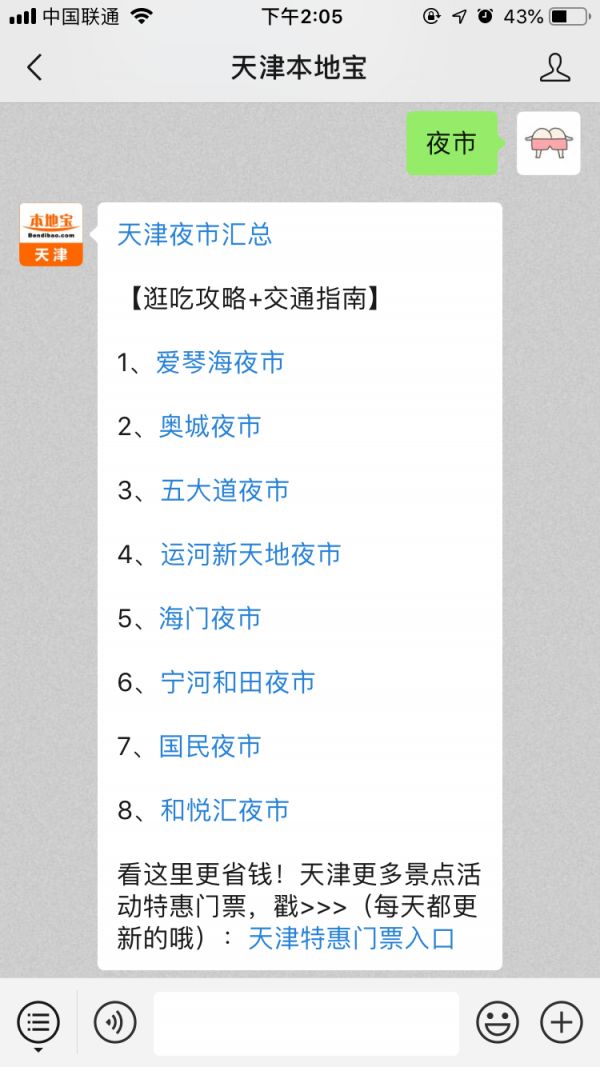Image resolution: width=600 pixels, height=1067 pixels.
Task: Open the 运河新天地夜市 link
Action: 250,555
